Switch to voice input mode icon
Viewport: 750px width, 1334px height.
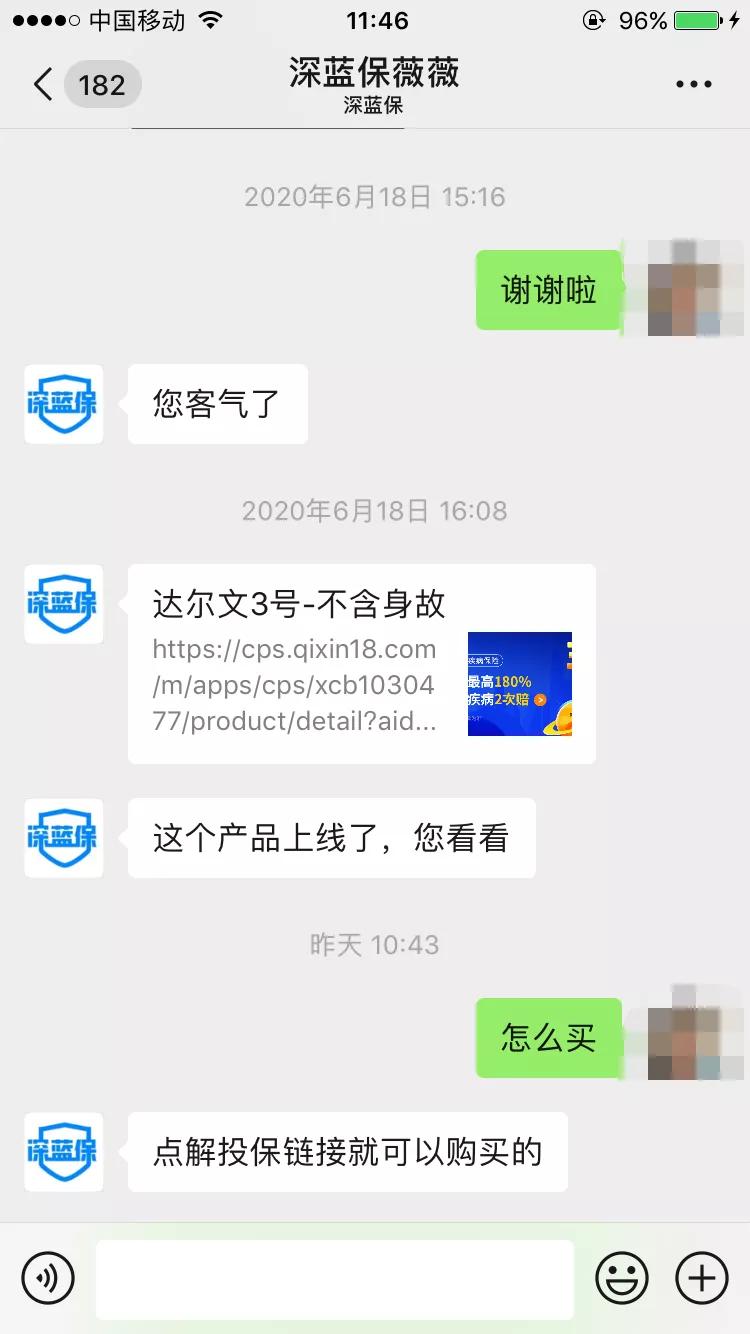click(x=49, y=1278)
